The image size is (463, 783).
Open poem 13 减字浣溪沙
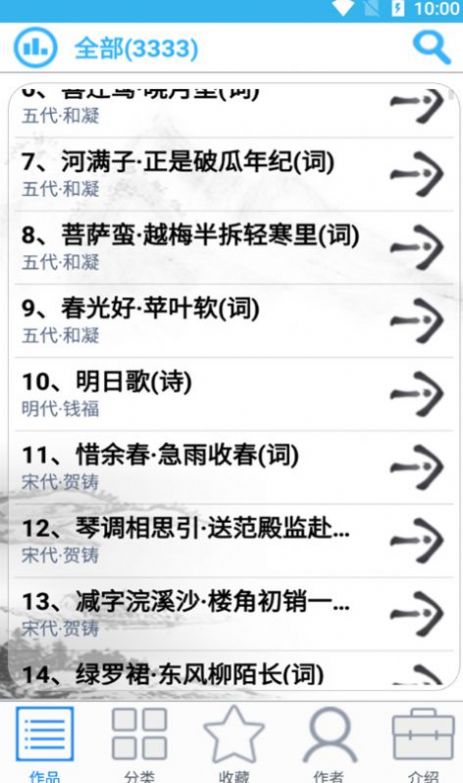[x=234, y=614]
